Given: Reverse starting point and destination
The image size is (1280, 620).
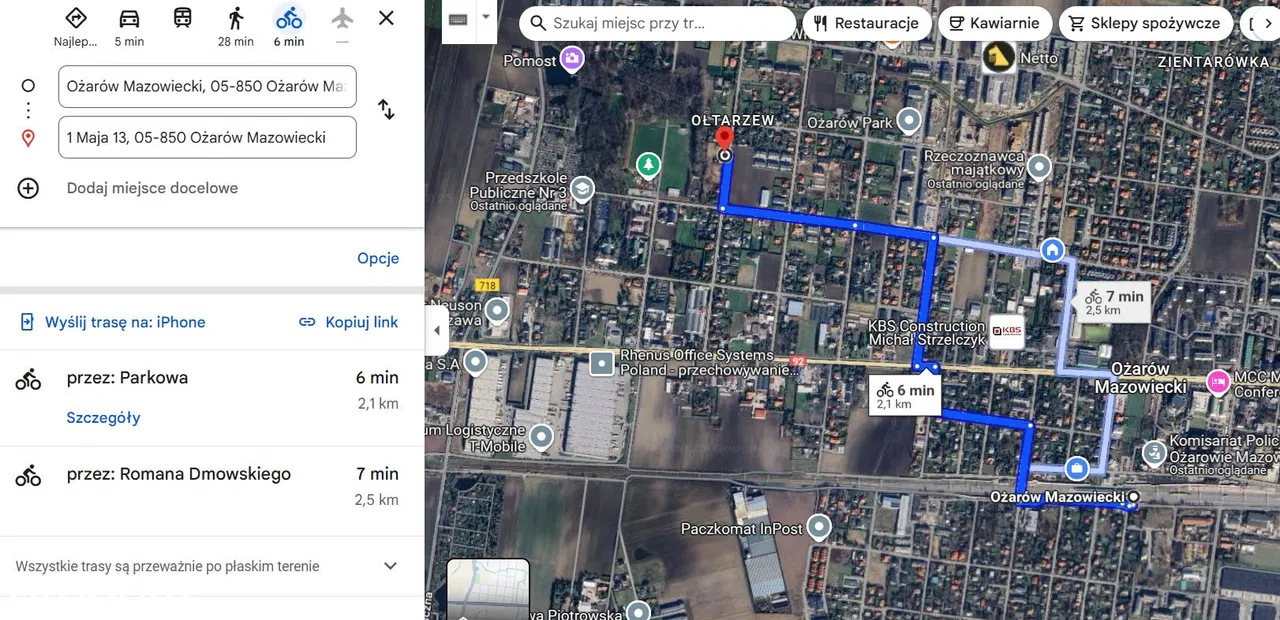Looking at the screenshot, I should point(386,110).
